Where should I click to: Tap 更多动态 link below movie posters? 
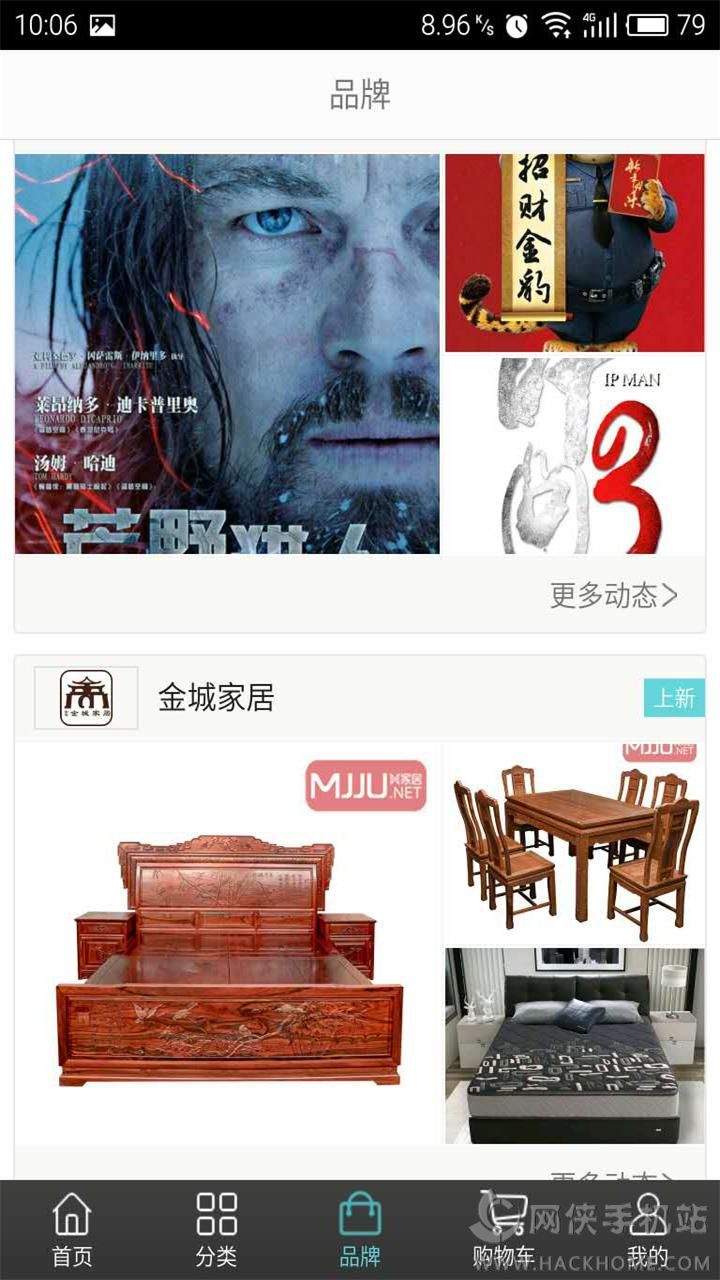tap(613, 595)
